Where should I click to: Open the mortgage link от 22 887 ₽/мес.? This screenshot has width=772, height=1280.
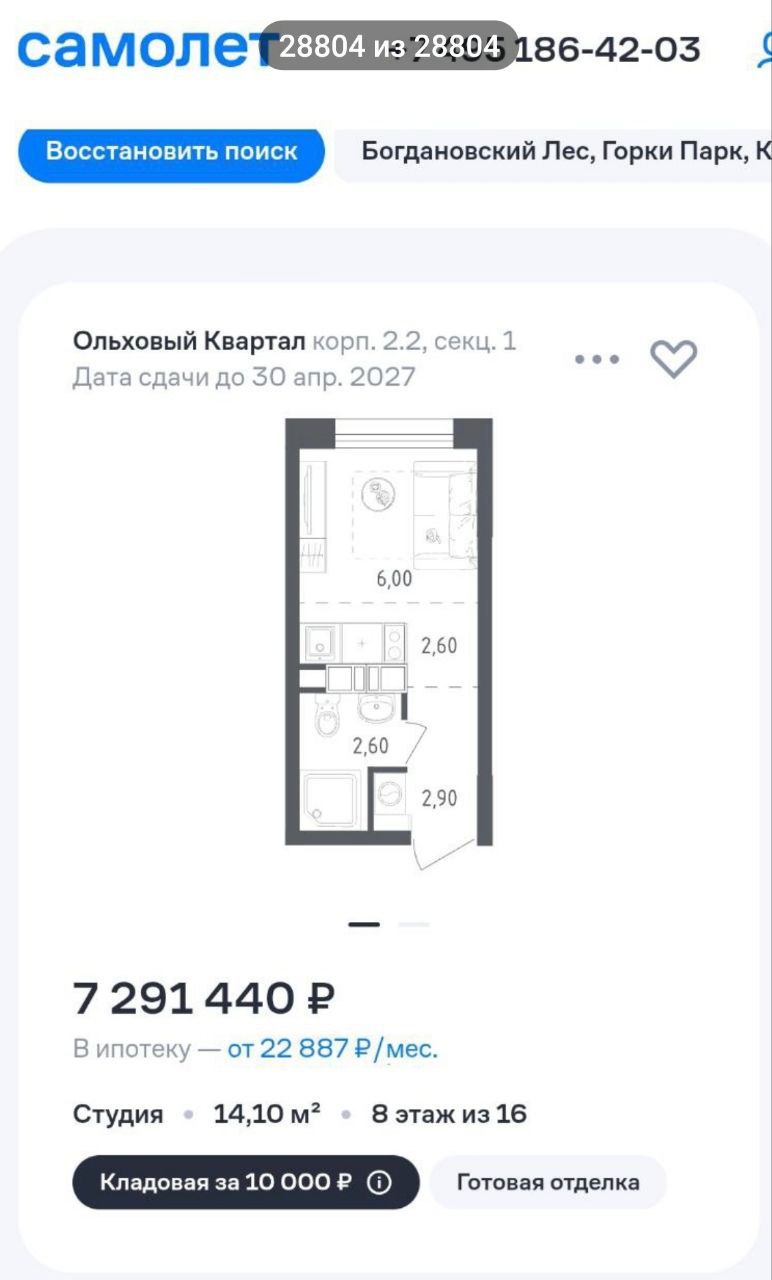point(332,1049)
